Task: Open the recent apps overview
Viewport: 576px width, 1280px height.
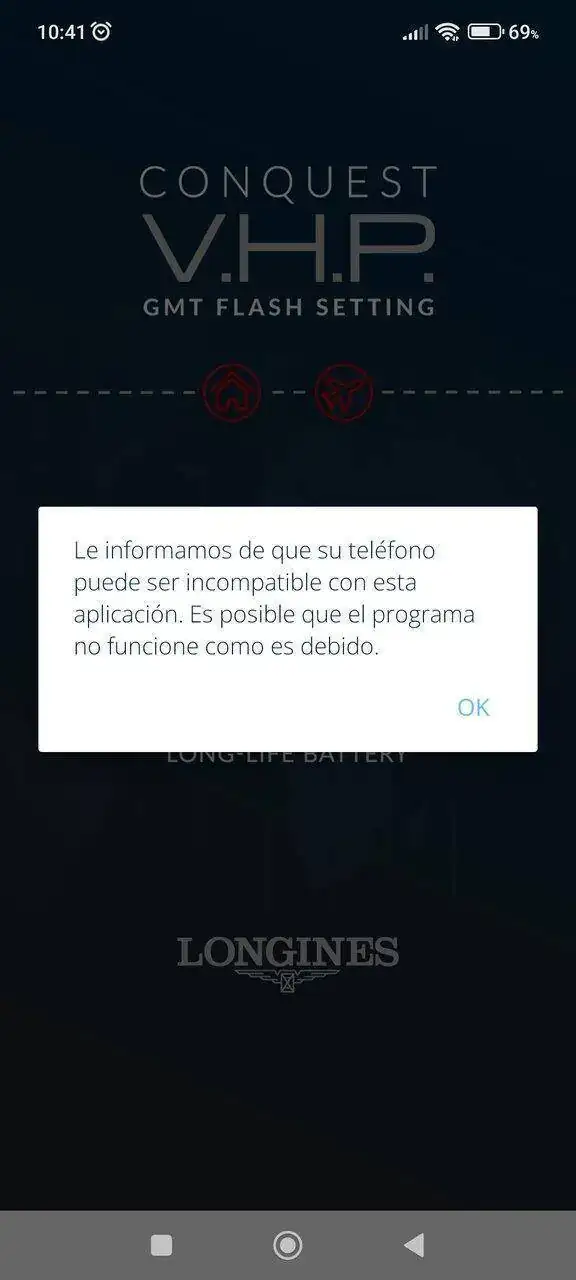Action: (161, 1245)
